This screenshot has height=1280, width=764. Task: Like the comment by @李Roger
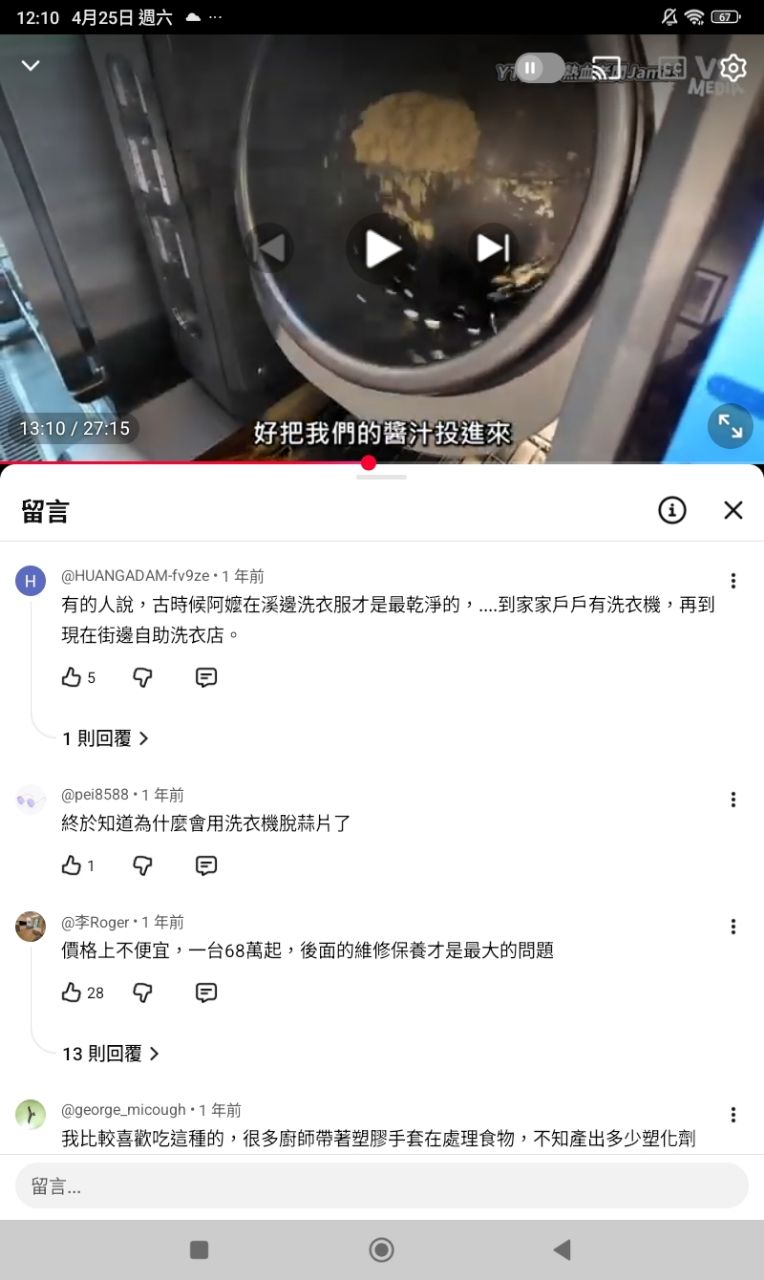pos(72,992)
